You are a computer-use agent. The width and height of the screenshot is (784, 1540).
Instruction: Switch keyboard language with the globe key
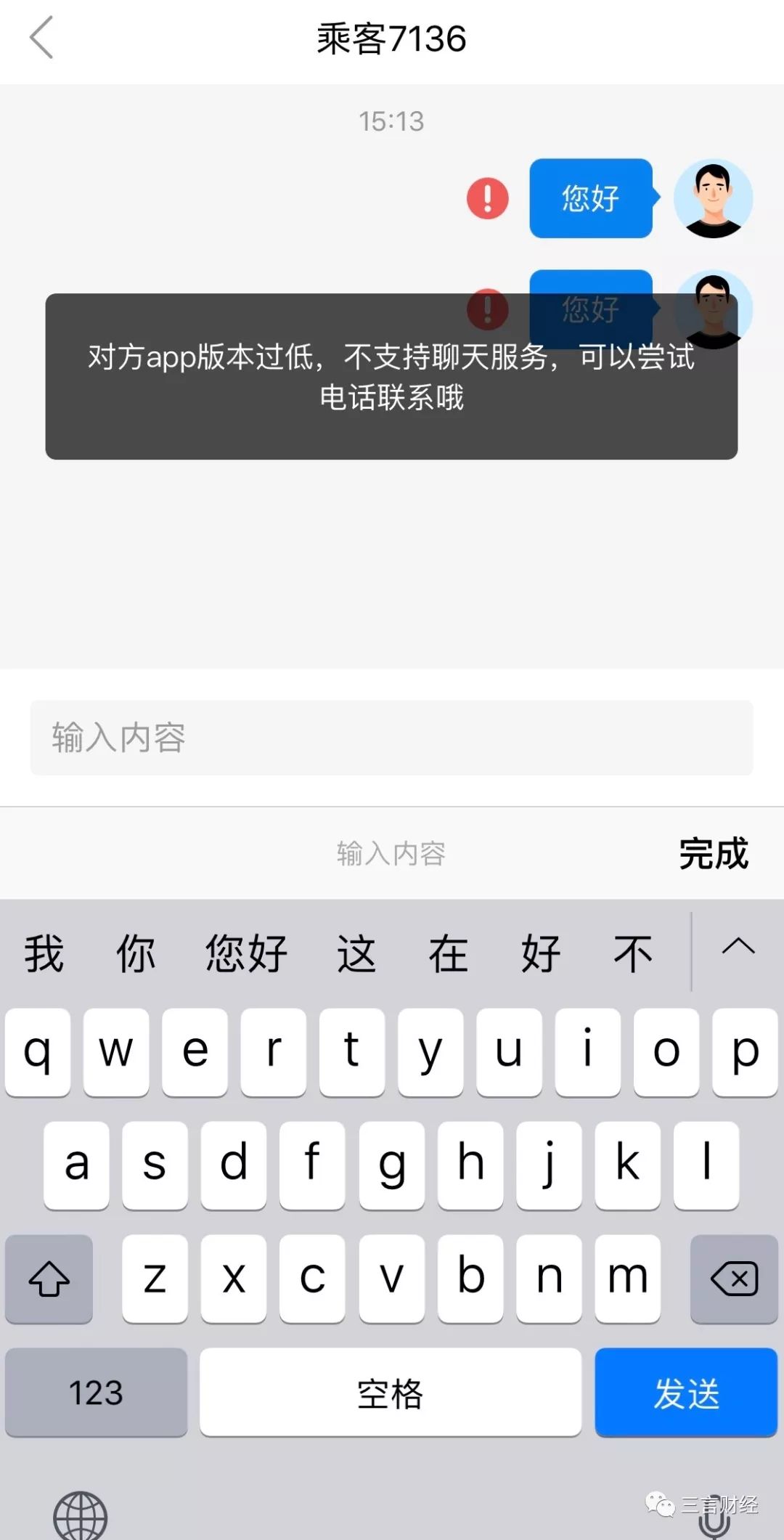click(81, 1516)
